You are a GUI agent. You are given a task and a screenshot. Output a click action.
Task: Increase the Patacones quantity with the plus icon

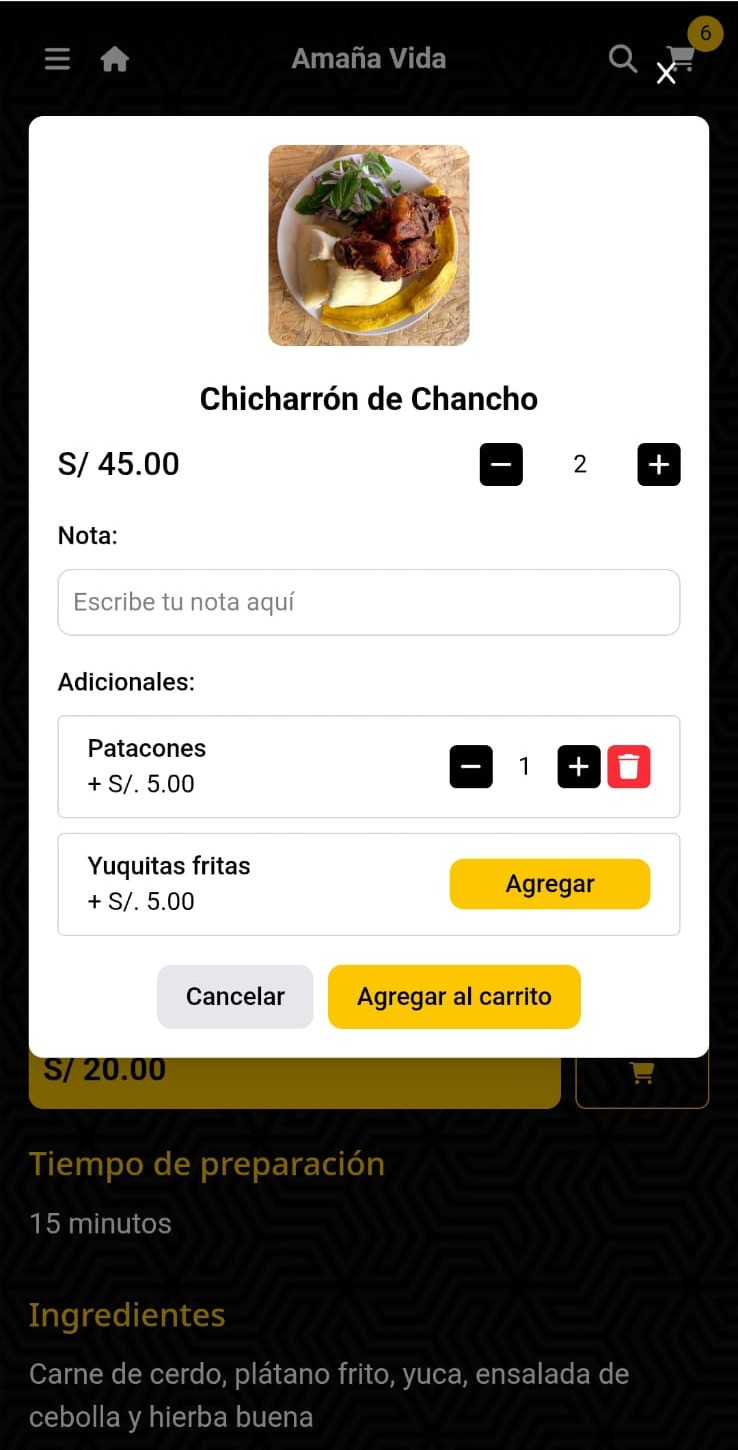[x=578, y=766]
